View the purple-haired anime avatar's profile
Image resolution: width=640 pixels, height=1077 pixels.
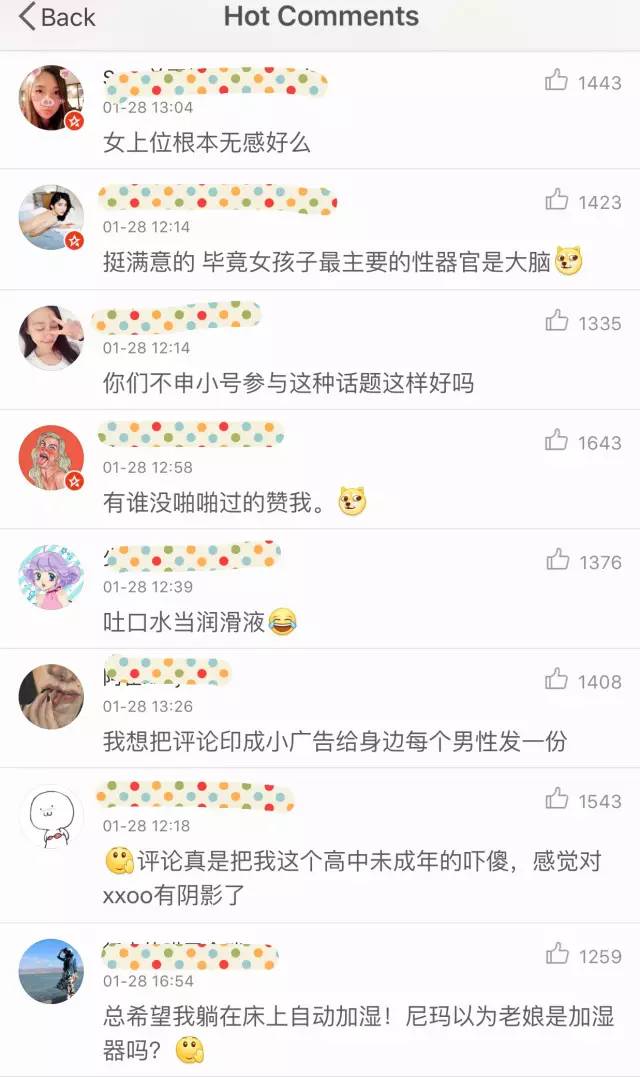(x=51, y=577)
